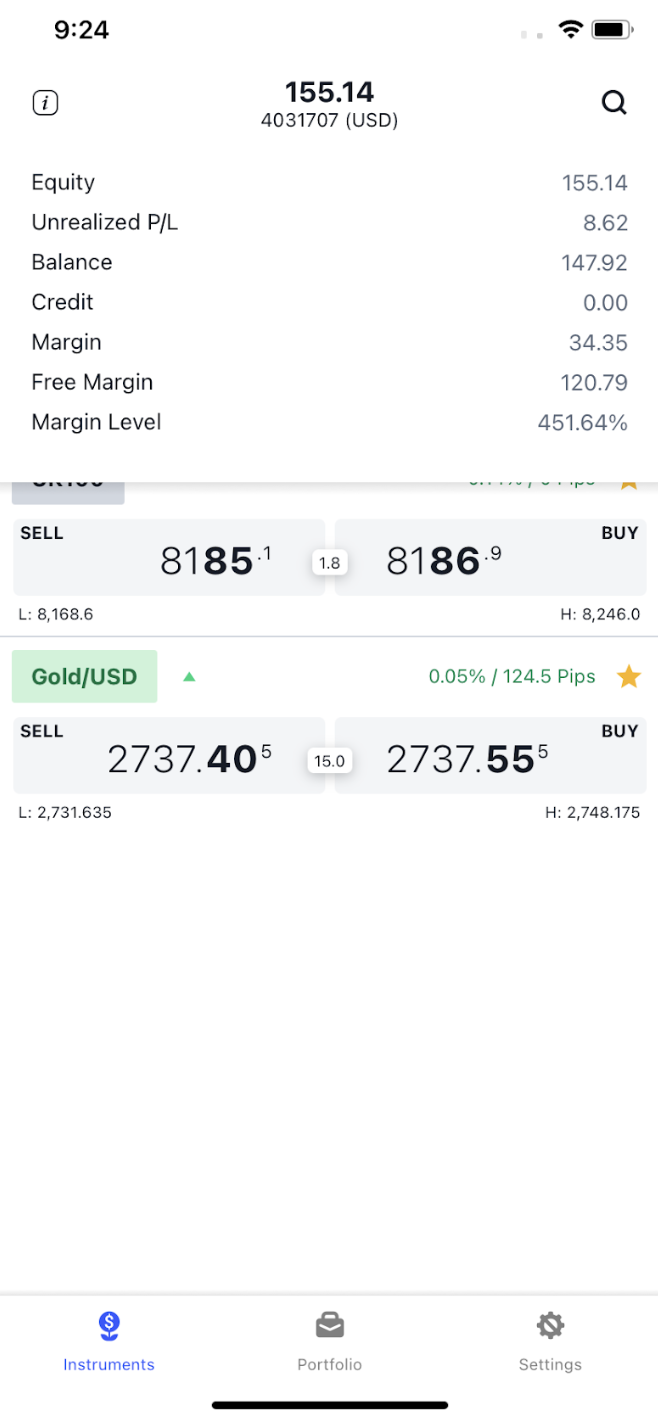
Task: Buy at 8186.9 on the upper instrument
Action: 490,557
